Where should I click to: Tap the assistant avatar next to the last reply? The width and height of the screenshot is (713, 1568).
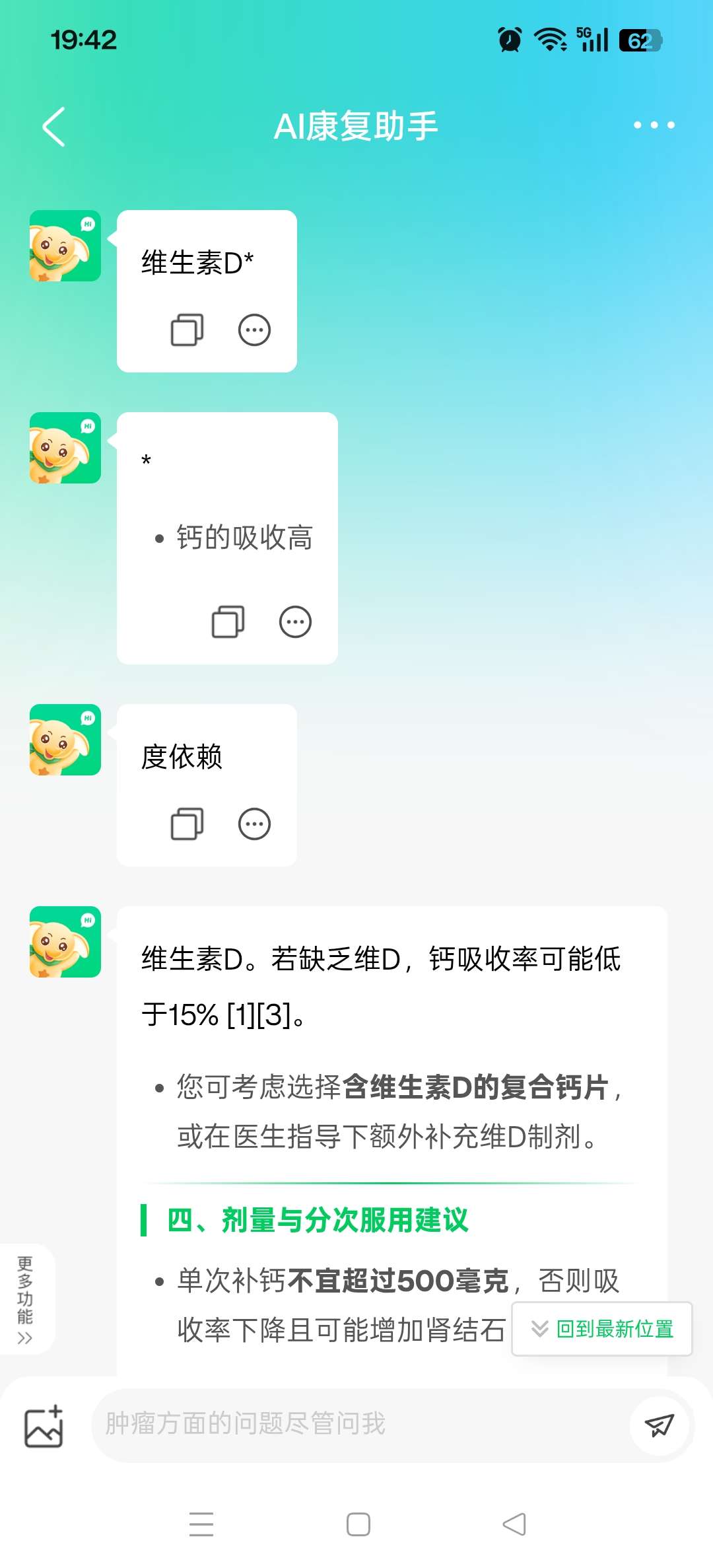[64, 941]
